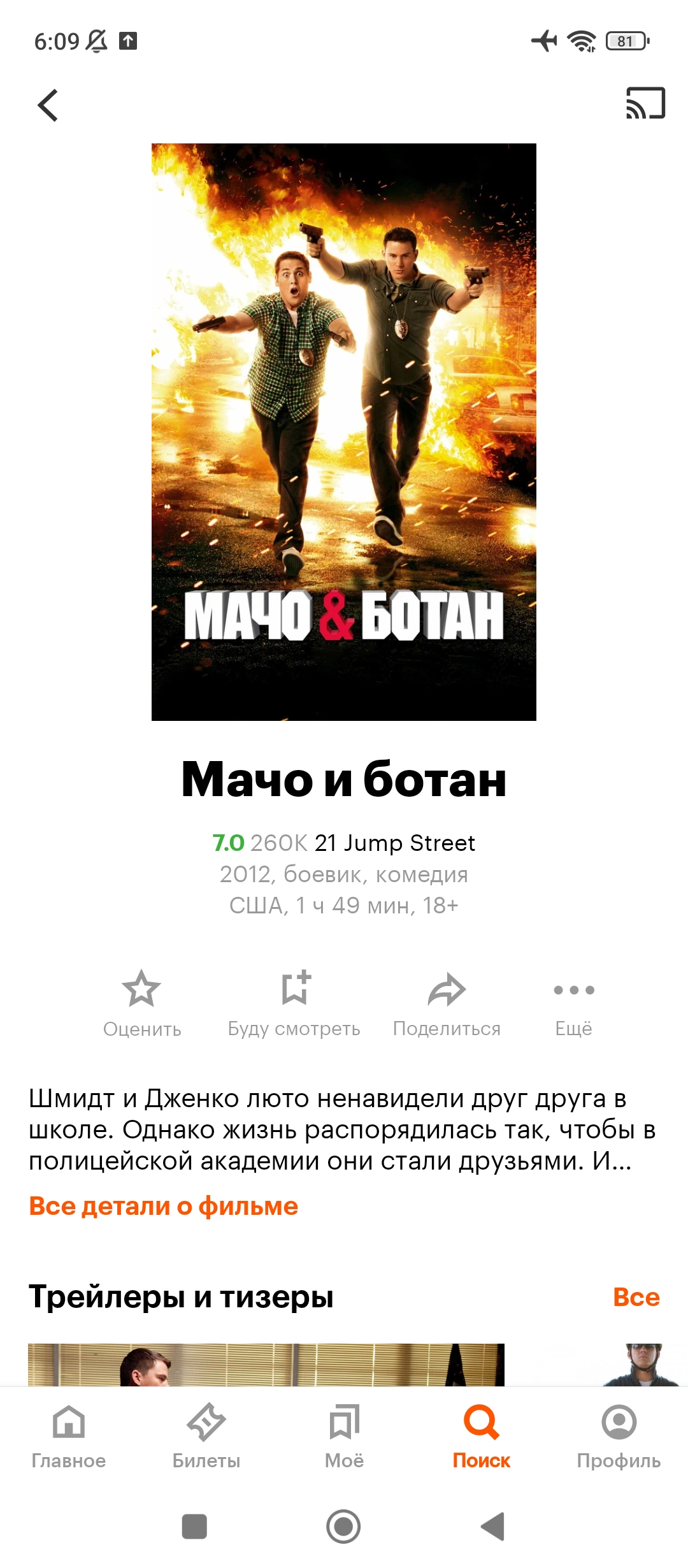Add film to Буду смотреть list

pyautogui.click(x=294, y=1003)
